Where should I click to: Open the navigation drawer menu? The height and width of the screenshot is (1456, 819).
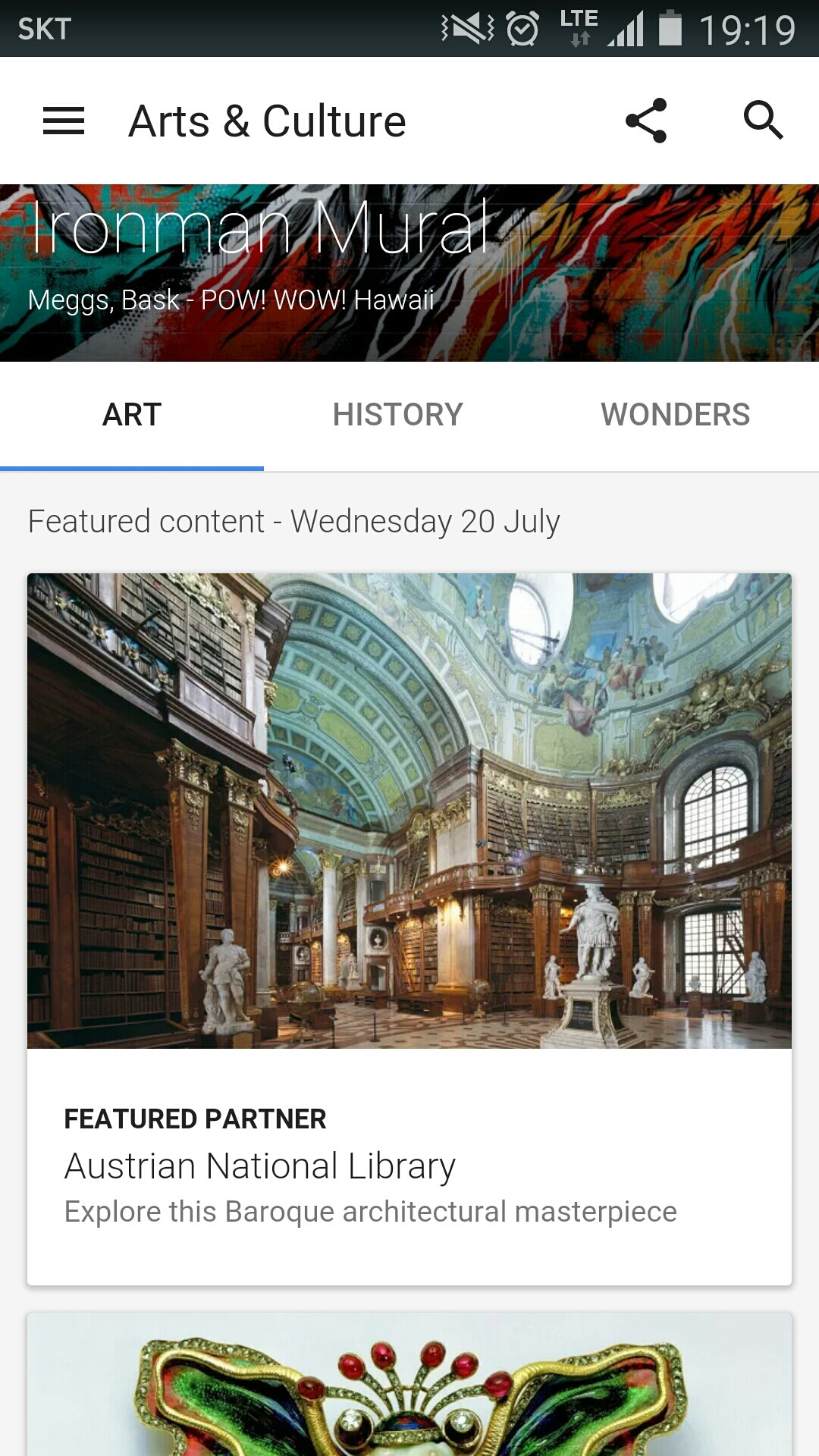coord(64,121)
